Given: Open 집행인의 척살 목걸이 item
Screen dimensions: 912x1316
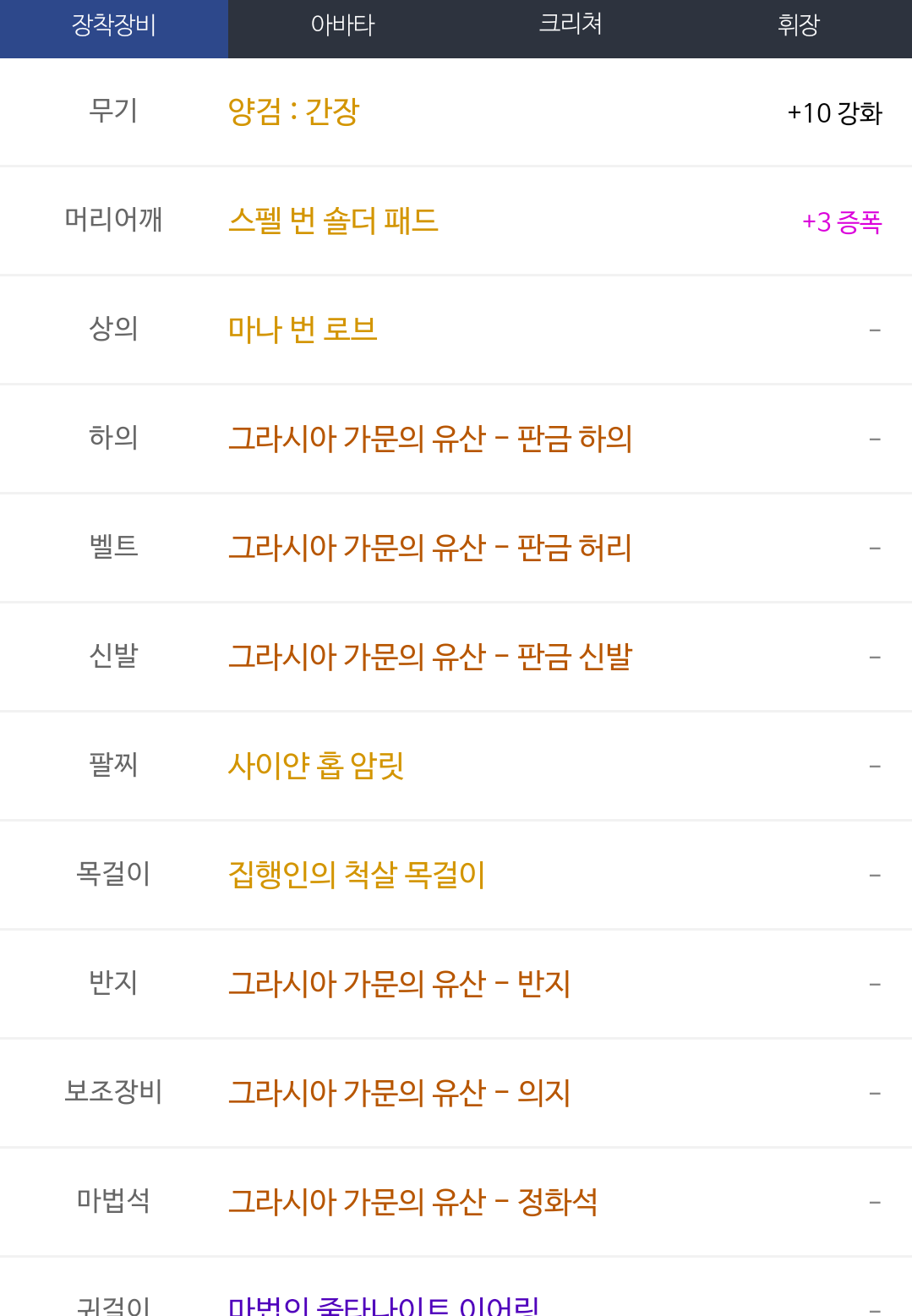Looking at the screenshot, I should coord(357,874).
